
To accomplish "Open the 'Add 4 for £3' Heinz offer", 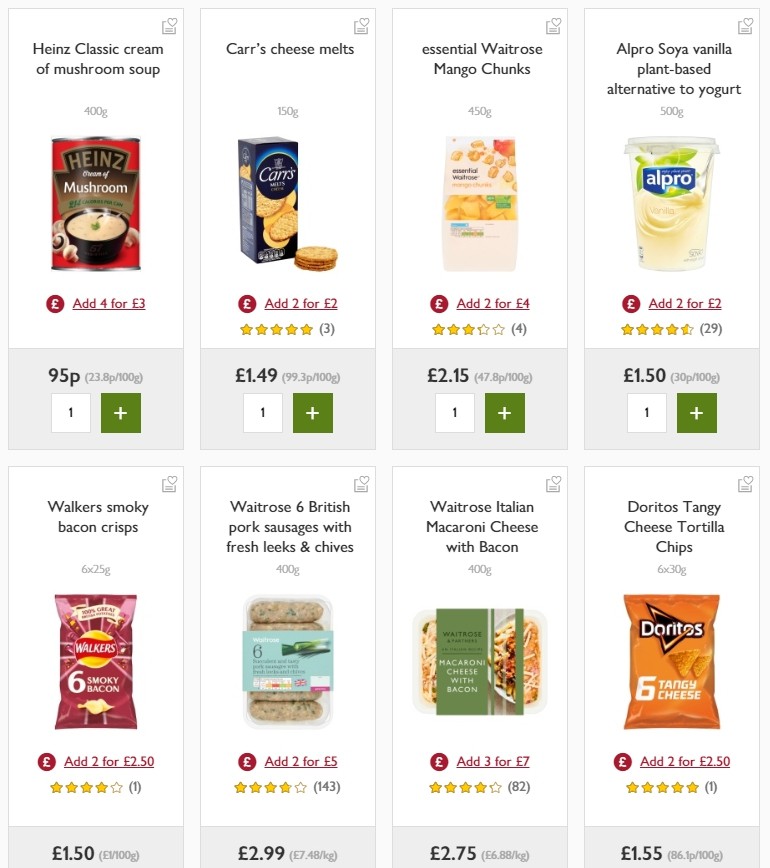I will point(108,303).
